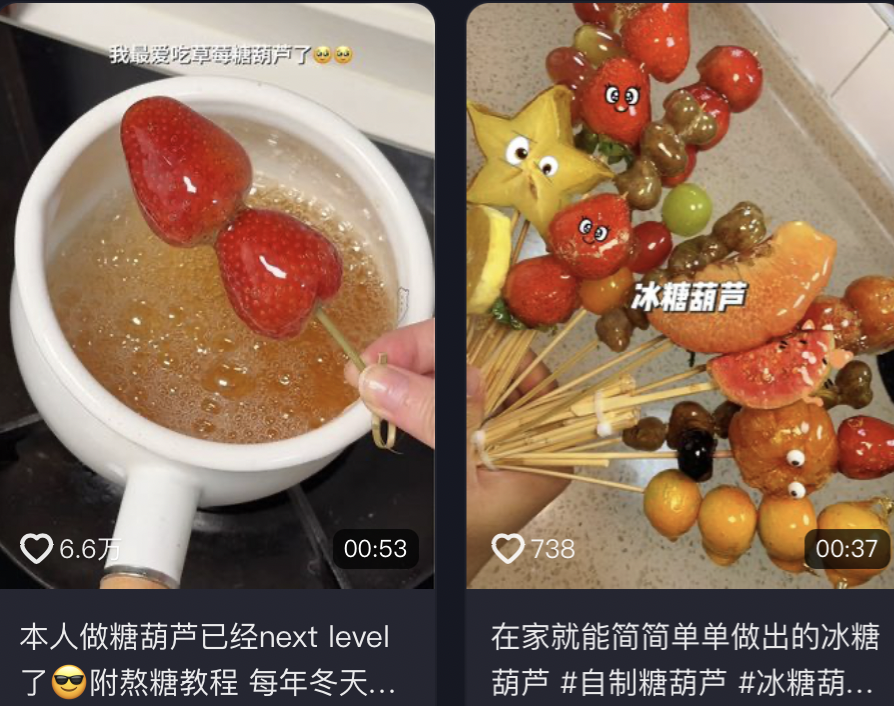Open the caption 在家就能简简单单做出的冰糖葫芦
The height and width of the screenshot is (706, 894).
click(x=685, y=659)
